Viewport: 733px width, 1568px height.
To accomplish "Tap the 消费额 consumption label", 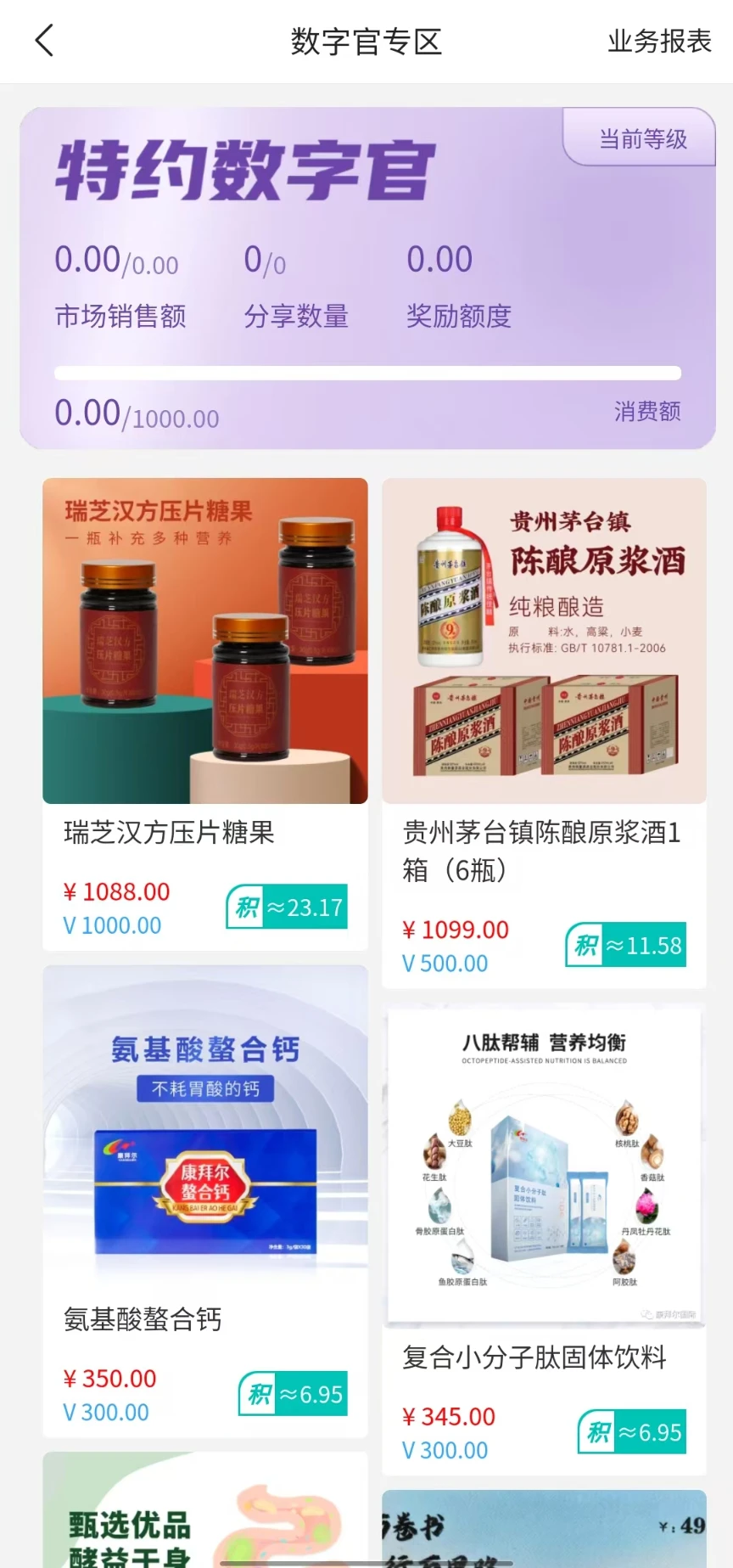I will [646, 412].
